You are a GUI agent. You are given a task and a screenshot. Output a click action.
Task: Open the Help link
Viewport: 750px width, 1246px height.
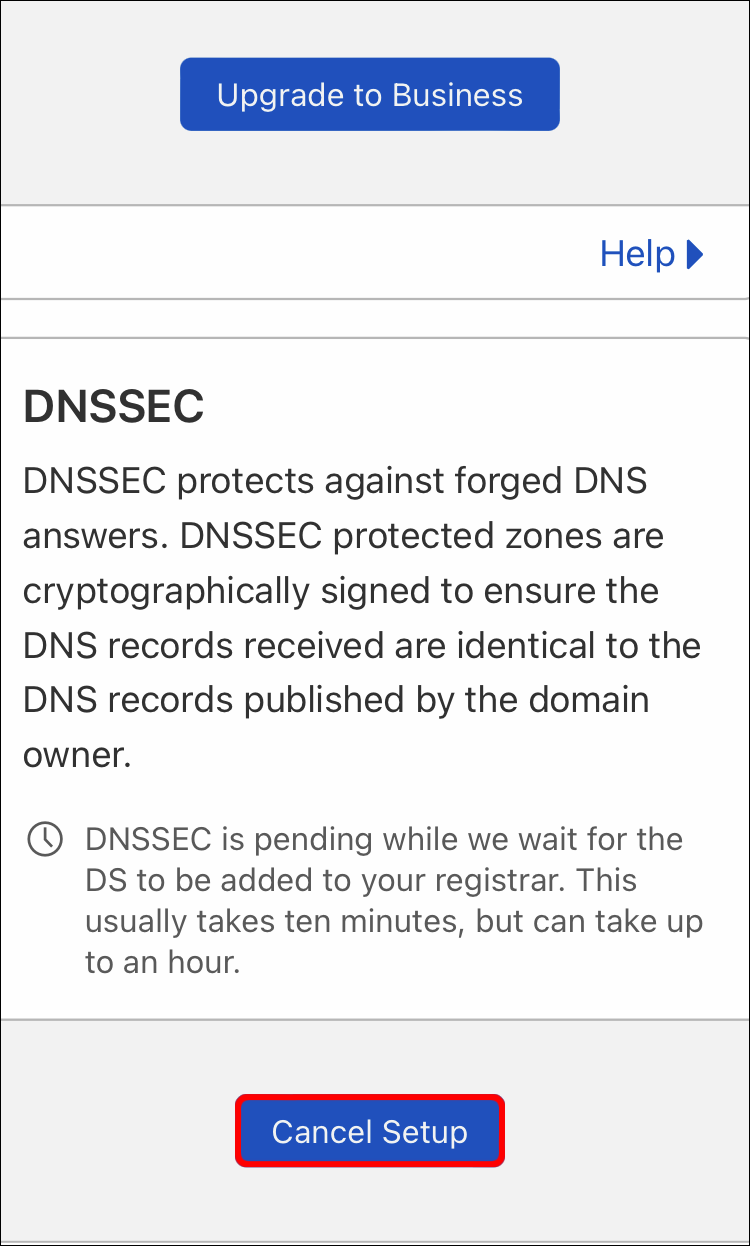(650, 254)
